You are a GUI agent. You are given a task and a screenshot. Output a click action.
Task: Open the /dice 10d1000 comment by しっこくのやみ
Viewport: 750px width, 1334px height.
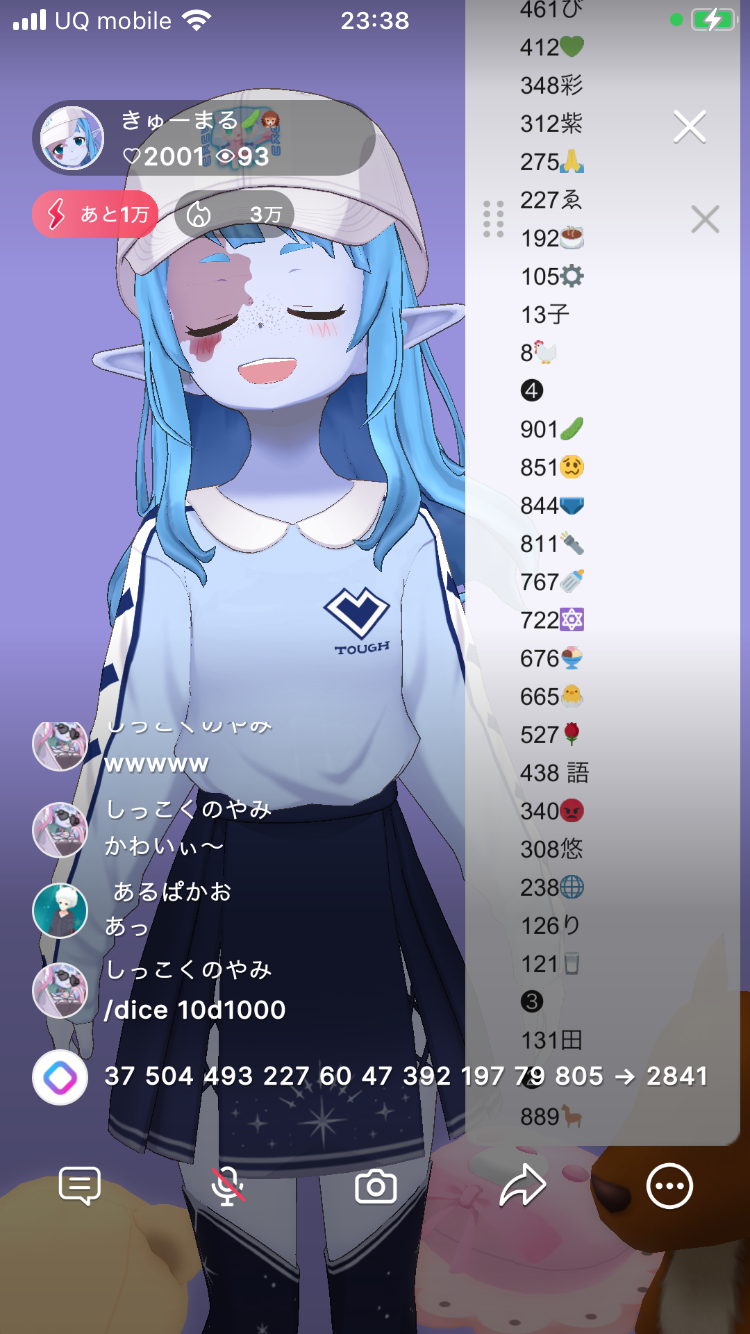(x=195, y=1010)
